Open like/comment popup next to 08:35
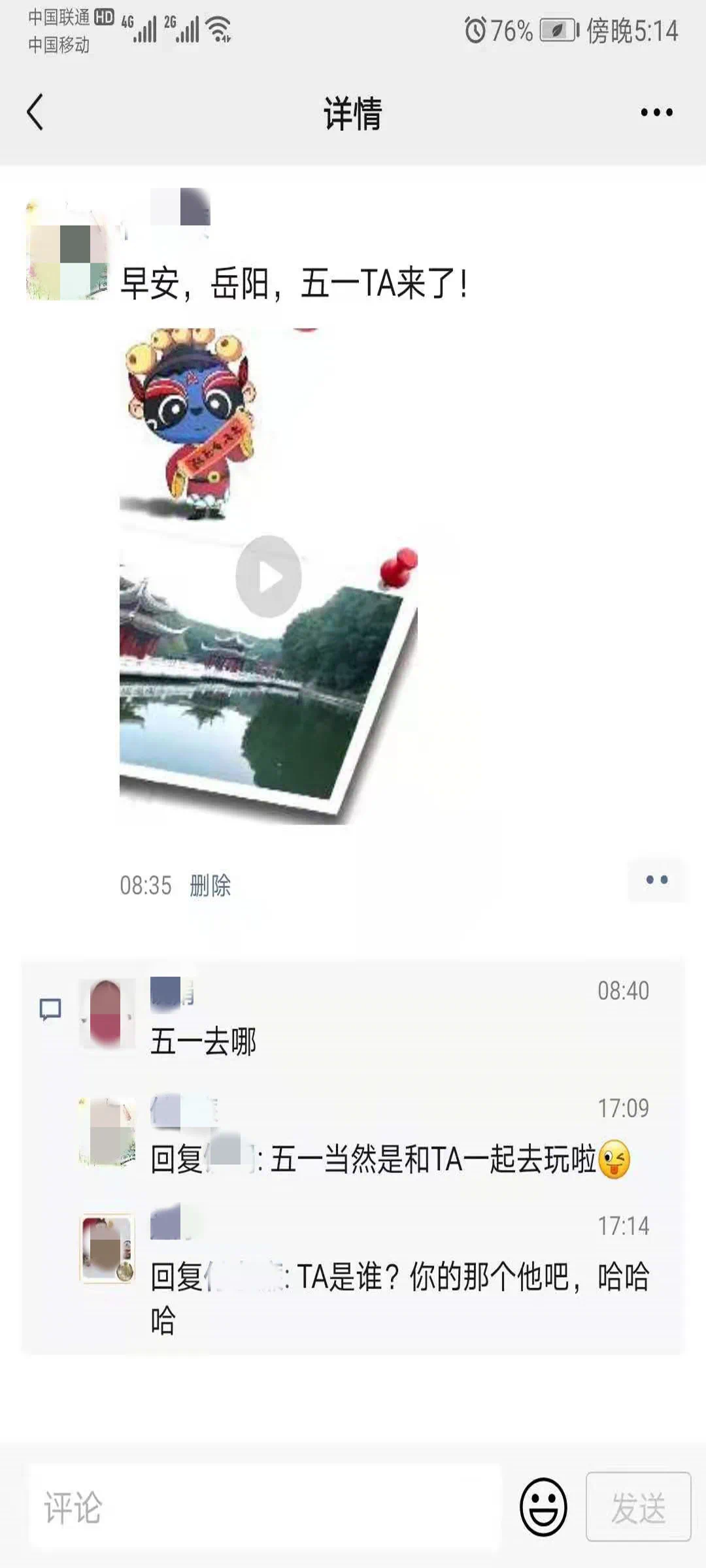This screenshot has width=706, height=1568. pyautogui.click(x=656, y=880)
